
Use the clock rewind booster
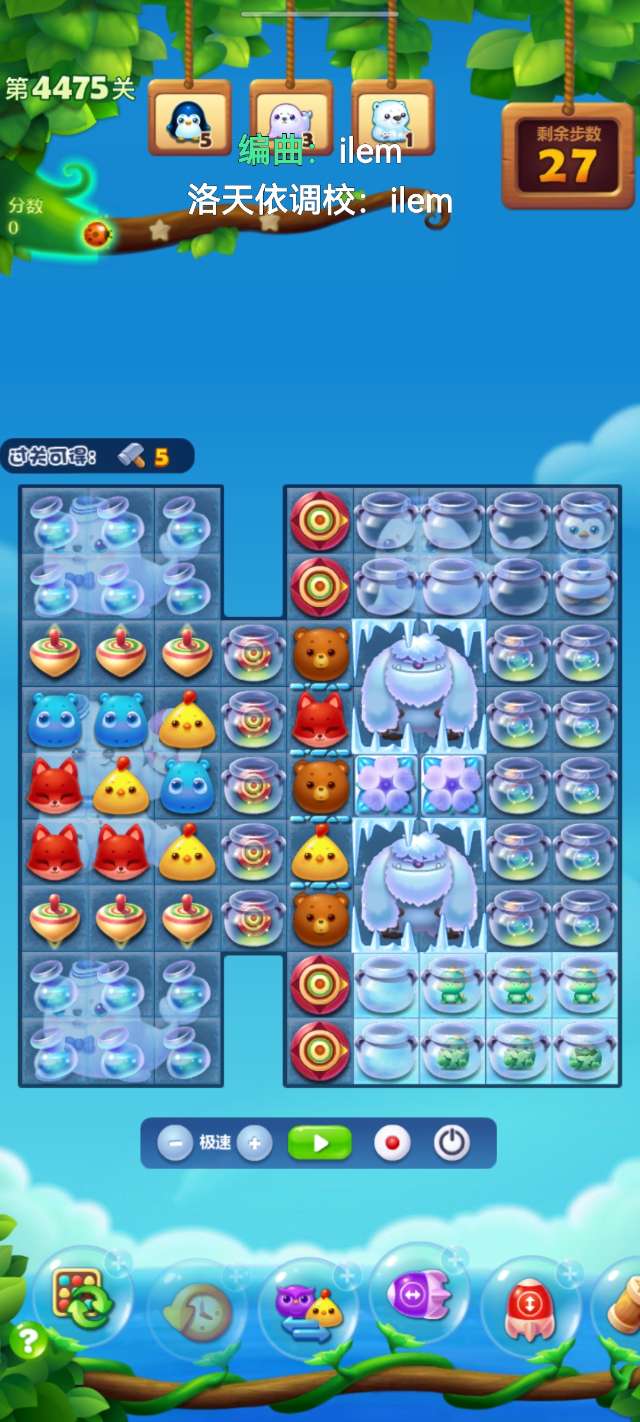point(198,1310)
